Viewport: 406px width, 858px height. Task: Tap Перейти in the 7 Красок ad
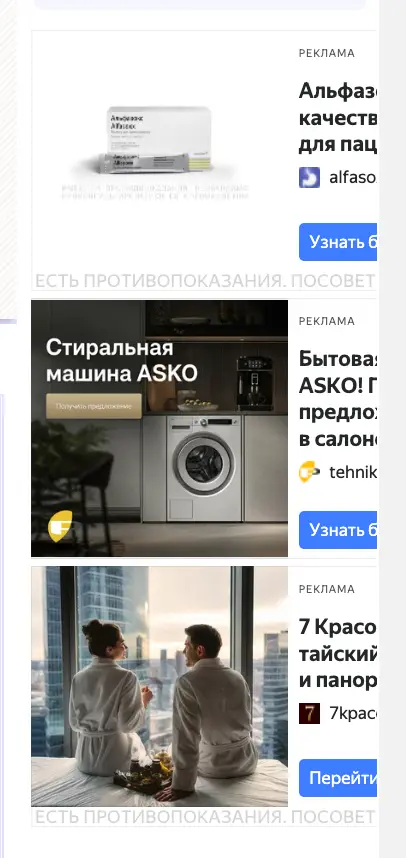pos(338,778)
